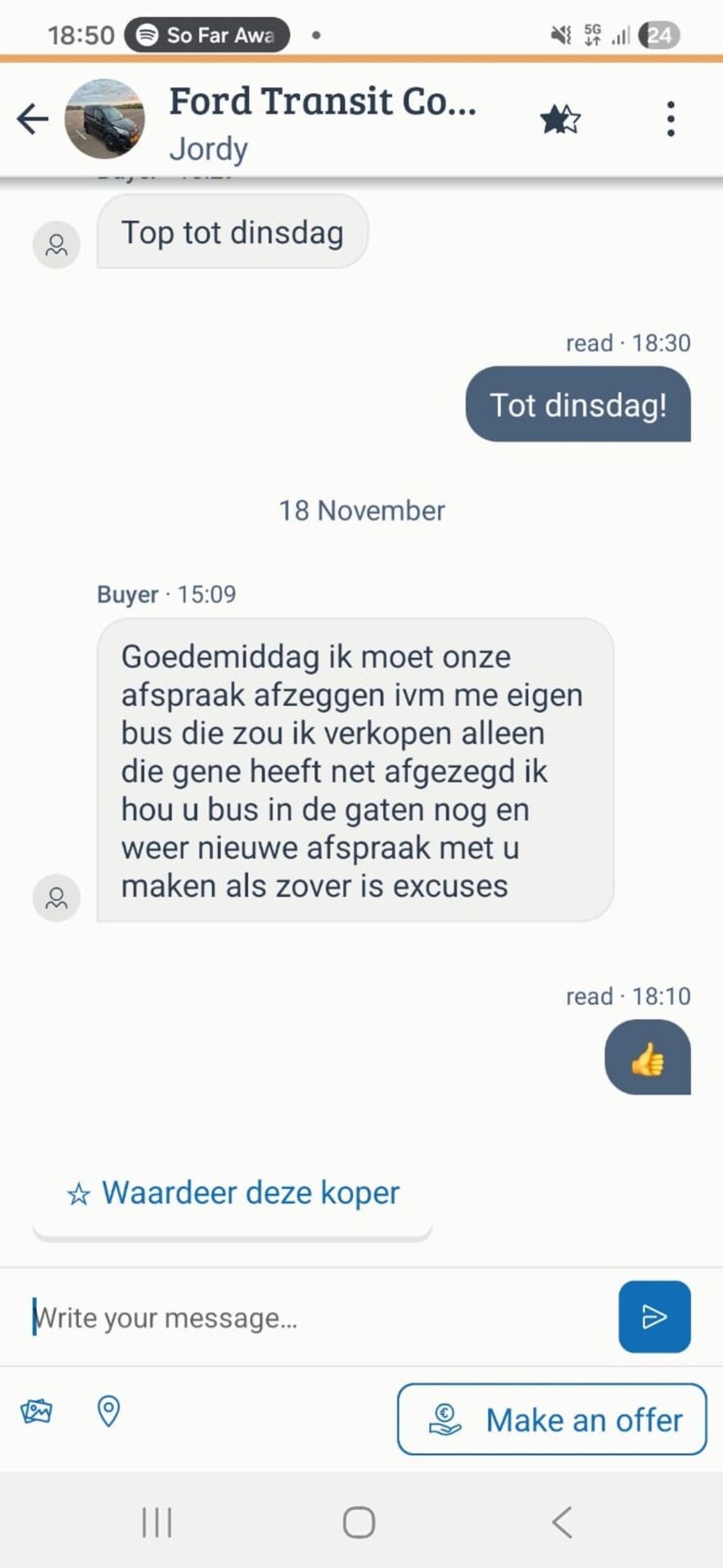Tap Waardeer deze koper to rate the buyer
Screen dimensions: 723x1568
click(234, 1193)
